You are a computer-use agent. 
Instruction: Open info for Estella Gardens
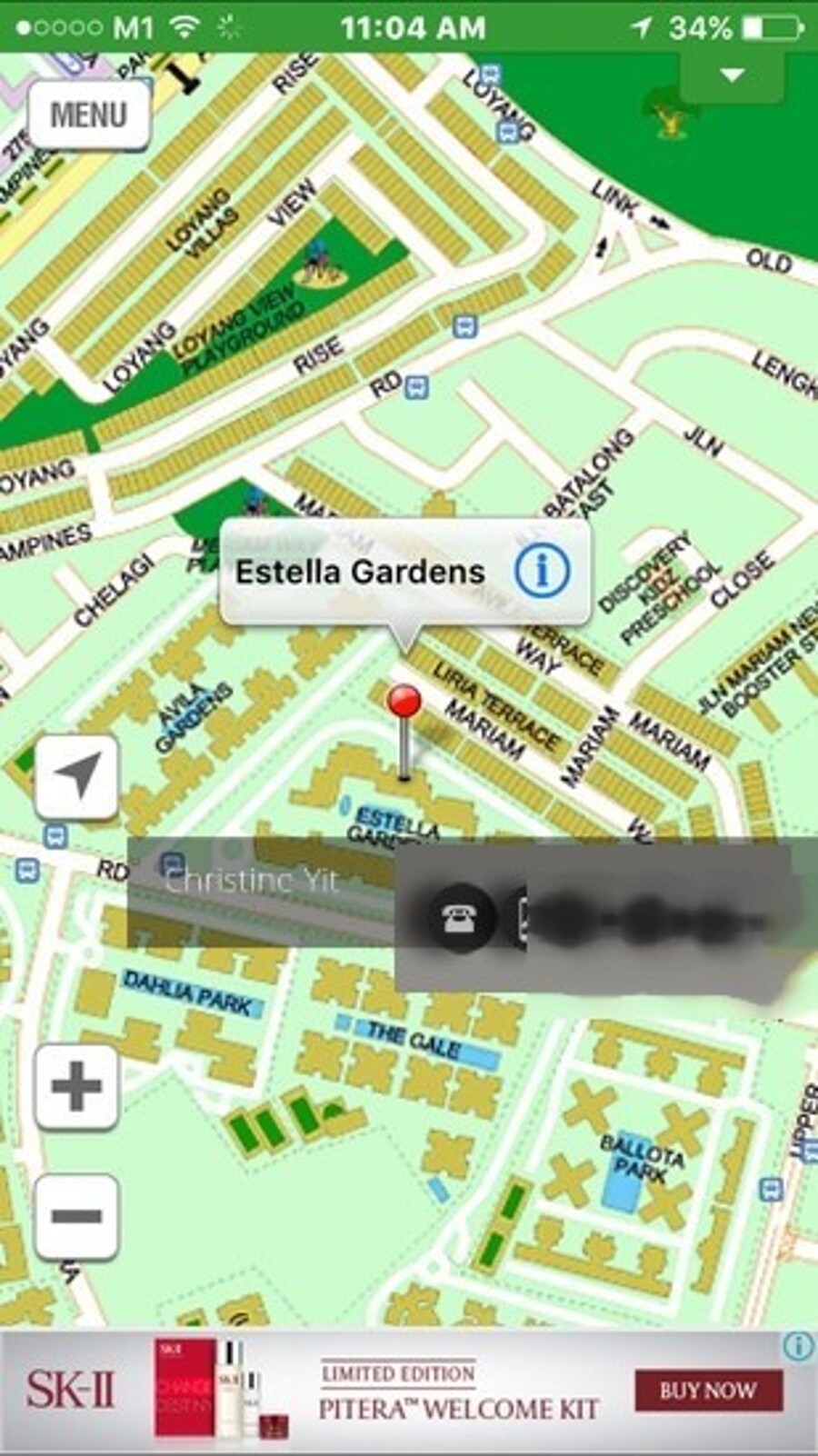(543, 571)
